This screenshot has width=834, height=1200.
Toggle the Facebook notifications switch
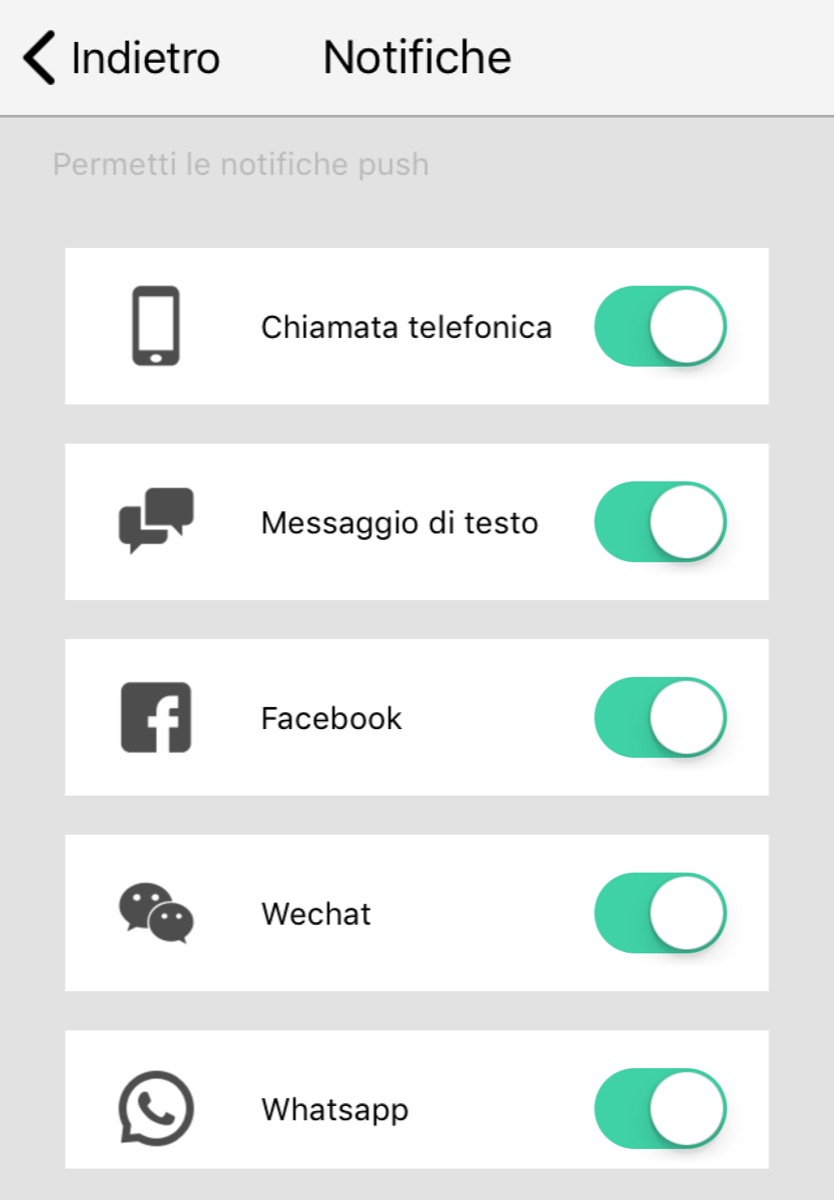pyautogui.click(x=660, y=718)
